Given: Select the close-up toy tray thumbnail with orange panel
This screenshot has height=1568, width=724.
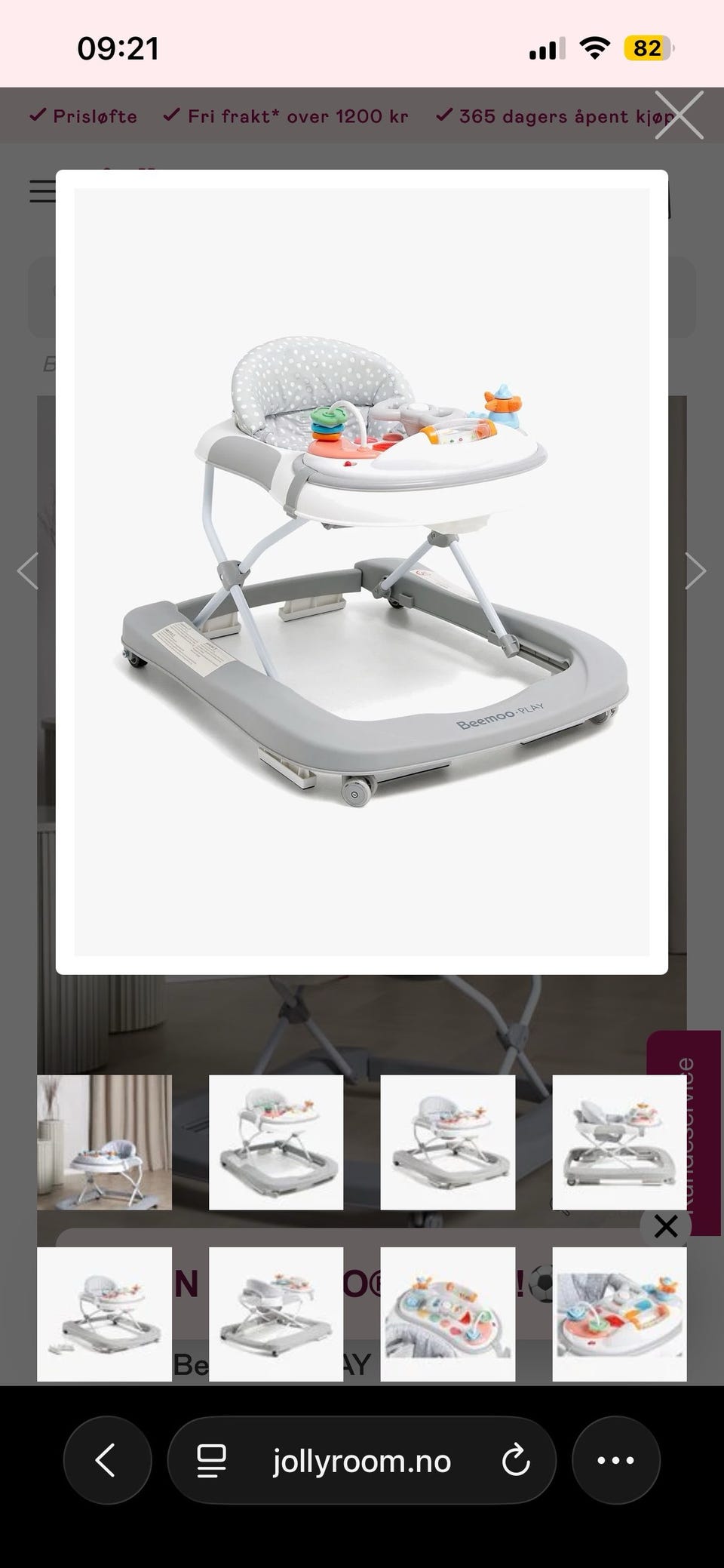Looking at the screenshot, I should click(619, 1314).
